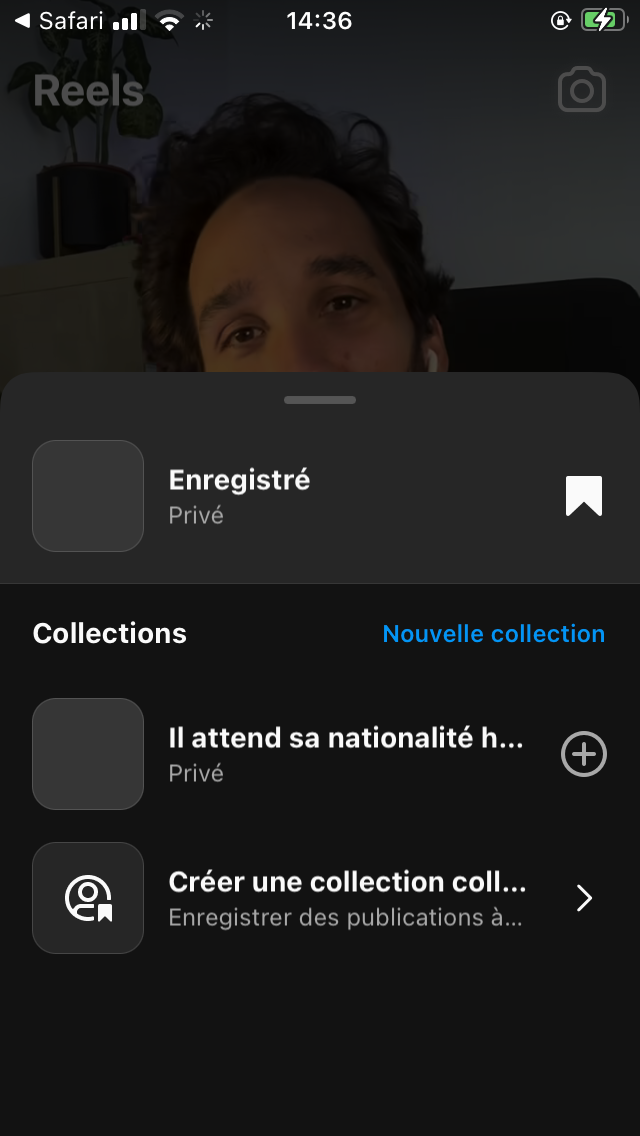The image size is (640, 1136).
Task: Tap the sheet's drag handle
Action: tap(320, 400)
